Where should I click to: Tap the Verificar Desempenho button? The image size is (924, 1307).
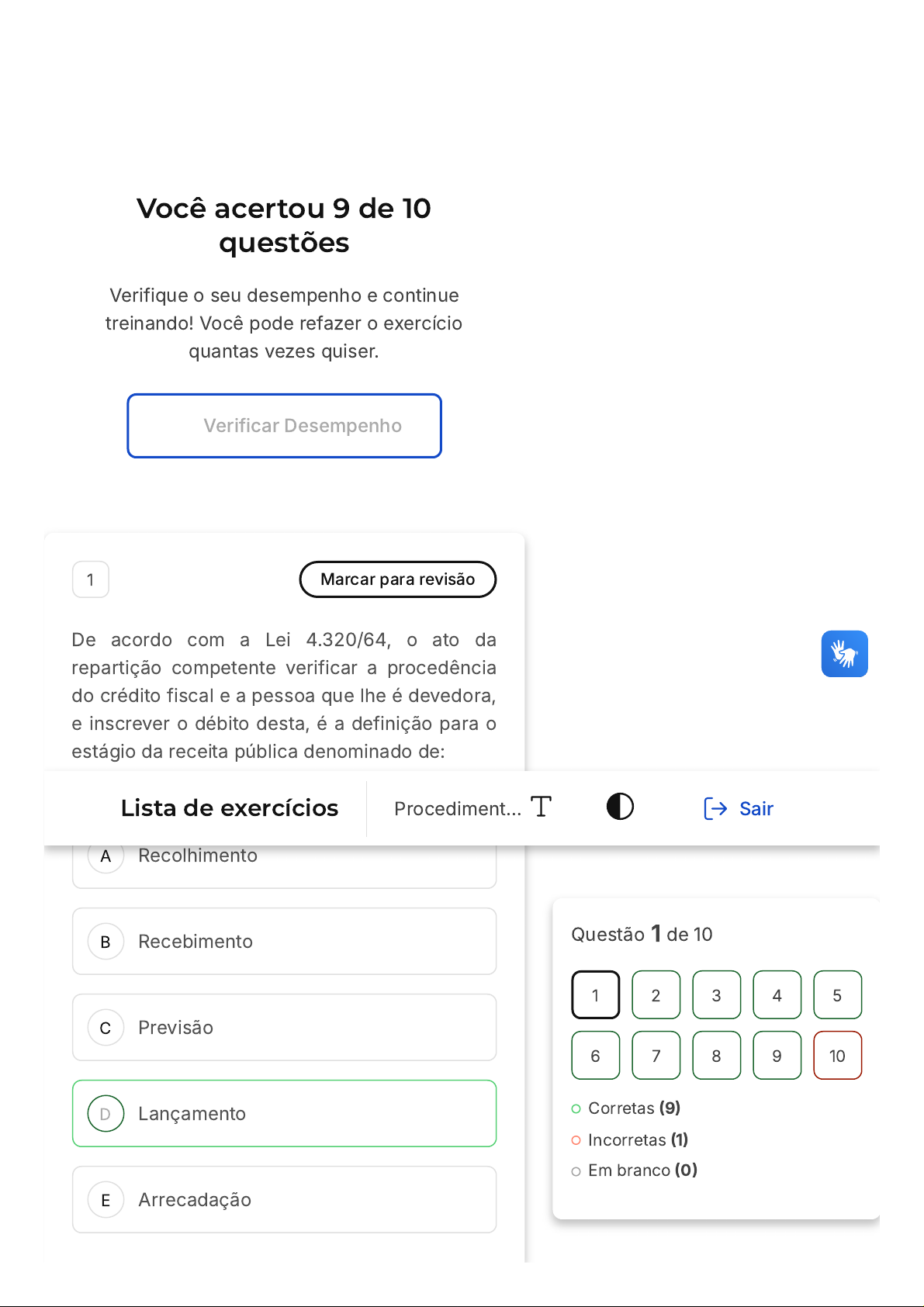coord(284,426)
